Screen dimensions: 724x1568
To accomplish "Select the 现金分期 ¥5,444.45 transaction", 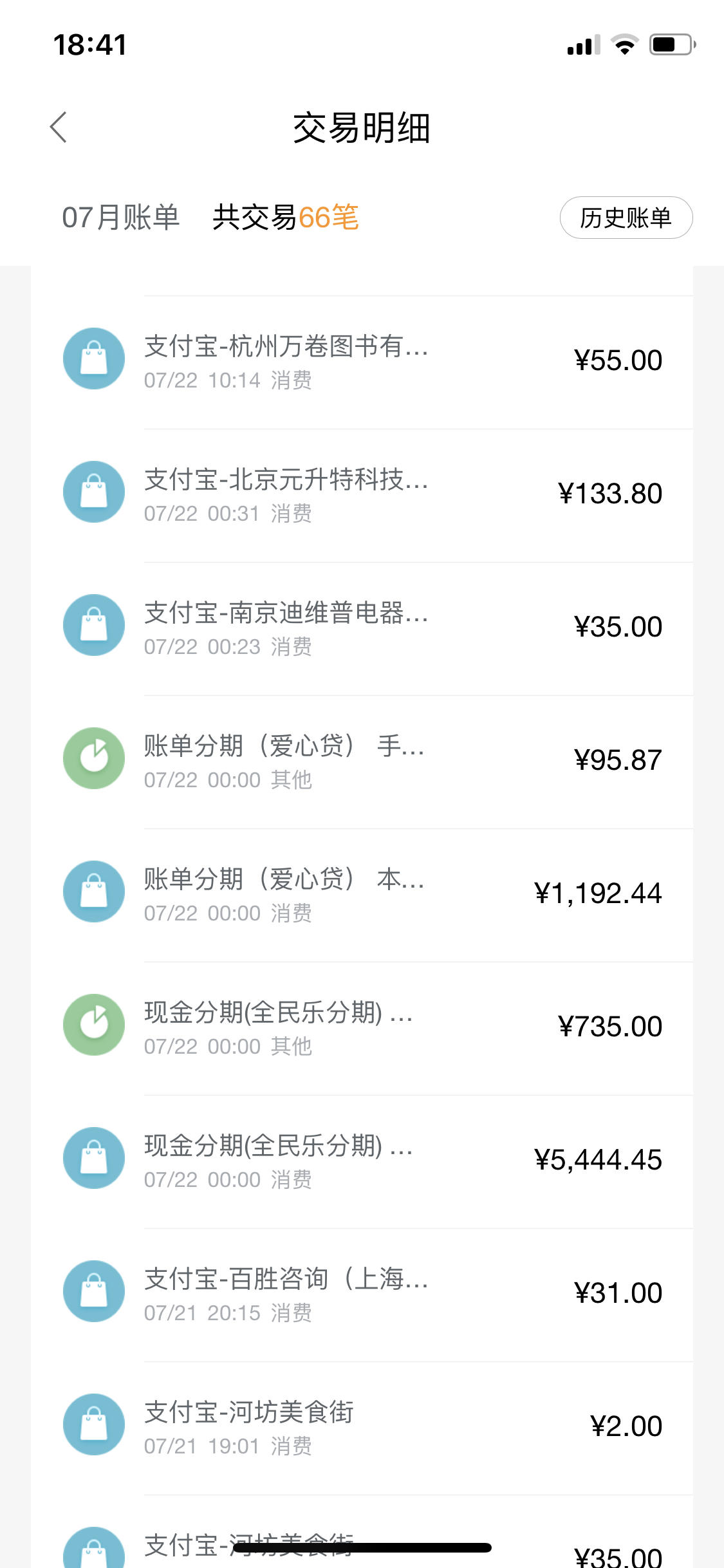I will pos(362,1161).
